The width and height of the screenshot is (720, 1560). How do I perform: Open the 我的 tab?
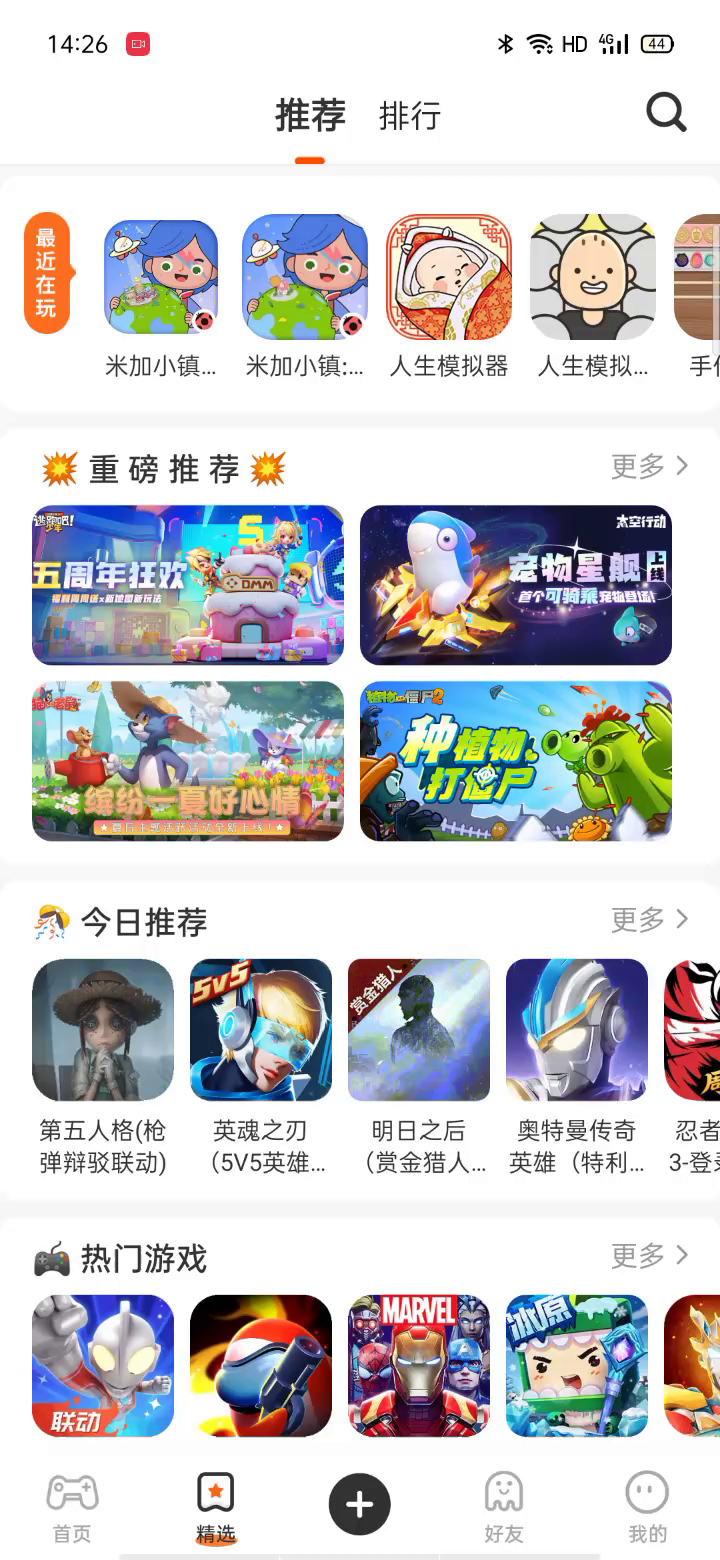coord(647,1507)
